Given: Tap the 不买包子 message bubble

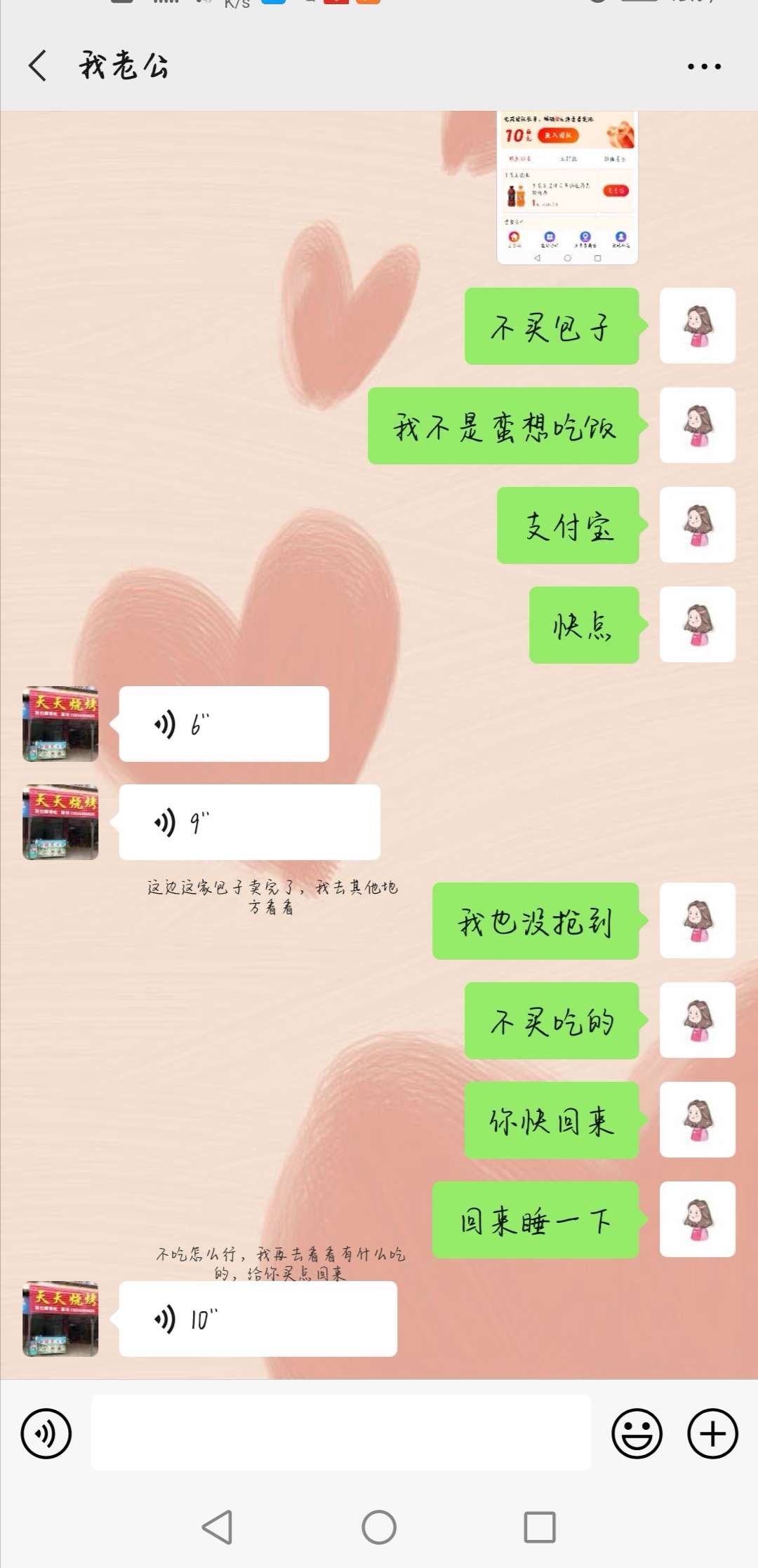Looking at the screenshot, I should point(552,325).
